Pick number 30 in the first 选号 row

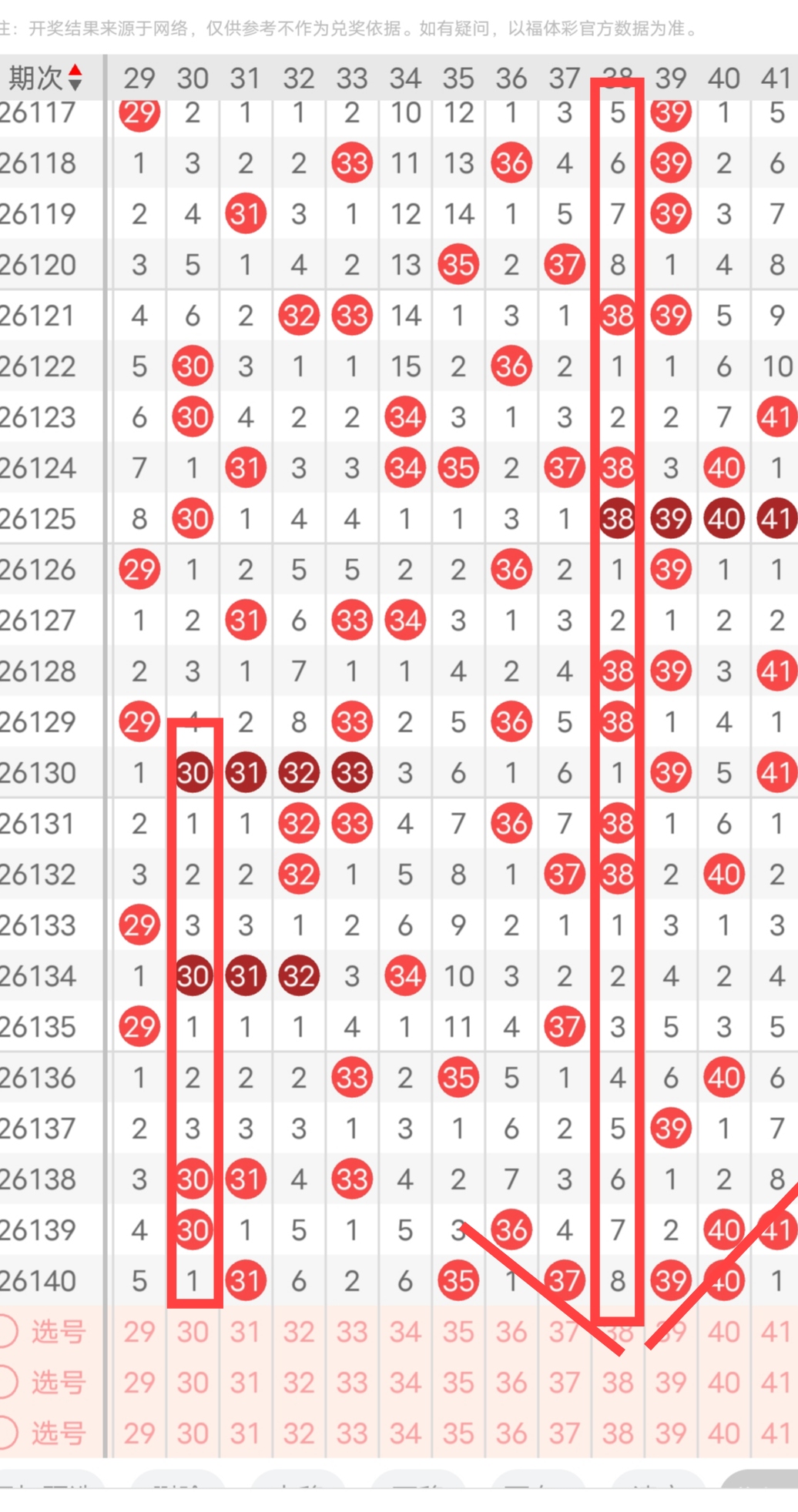point(193,1332)
